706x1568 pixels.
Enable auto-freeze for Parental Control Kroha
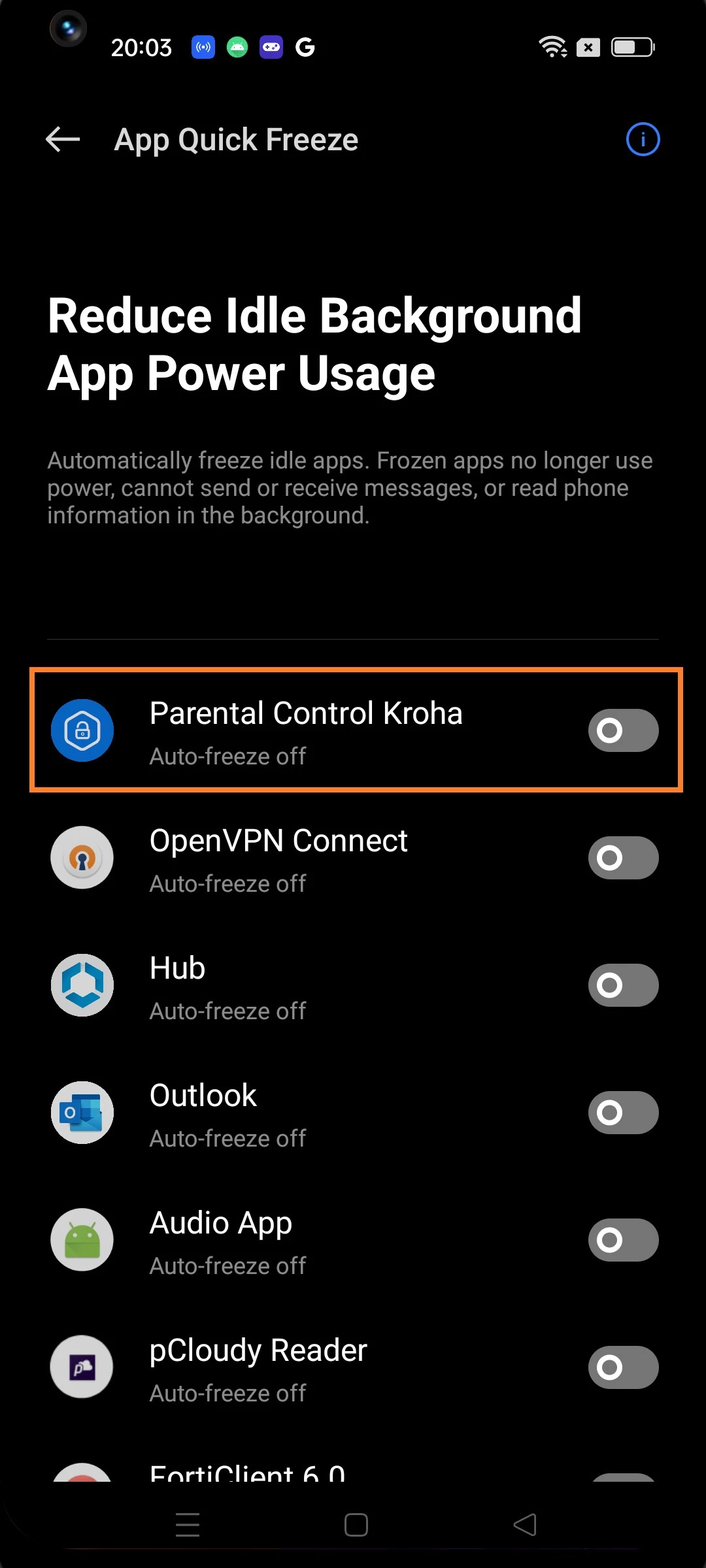tap(622, 730)
